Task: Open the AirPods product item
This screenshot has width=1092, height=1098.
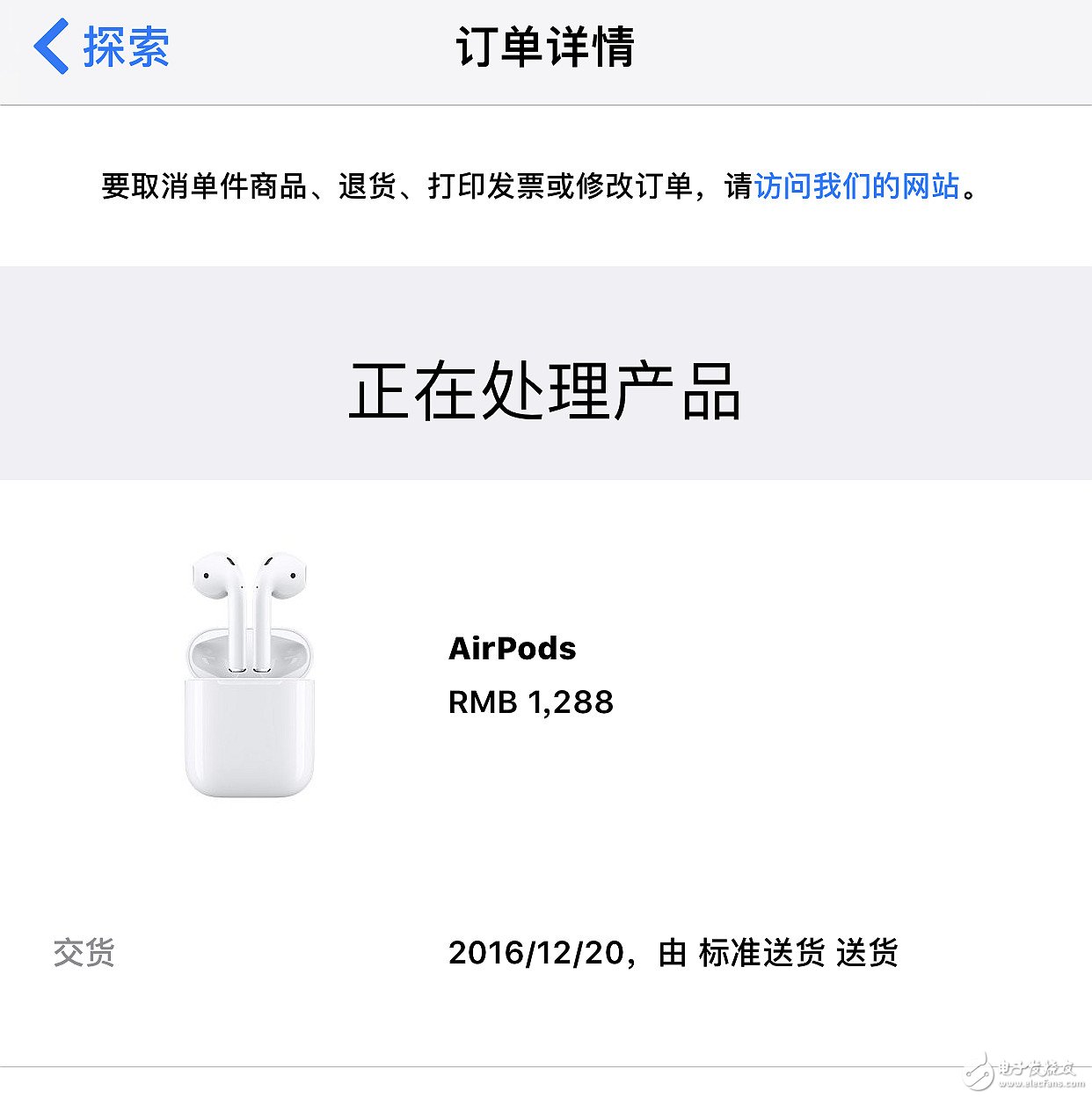Action: pyautogui.click(x=512, y=649)
